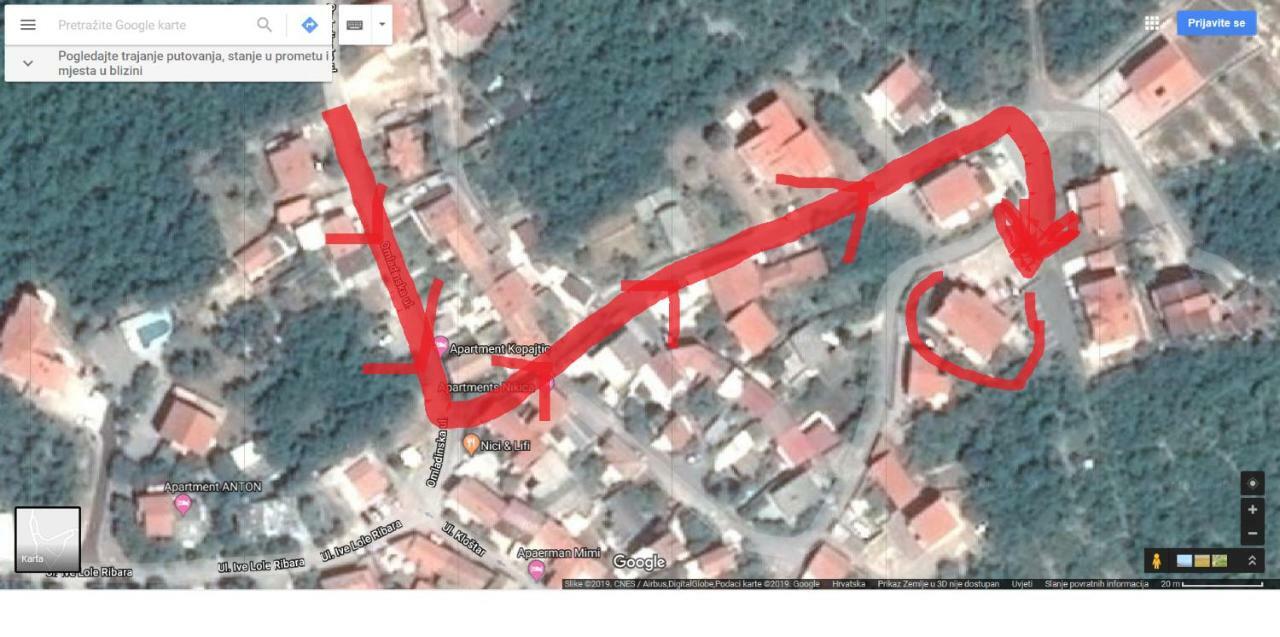Zoom out with the minus button
This screenshot has height=637, width=1280.
(1252, 533)
